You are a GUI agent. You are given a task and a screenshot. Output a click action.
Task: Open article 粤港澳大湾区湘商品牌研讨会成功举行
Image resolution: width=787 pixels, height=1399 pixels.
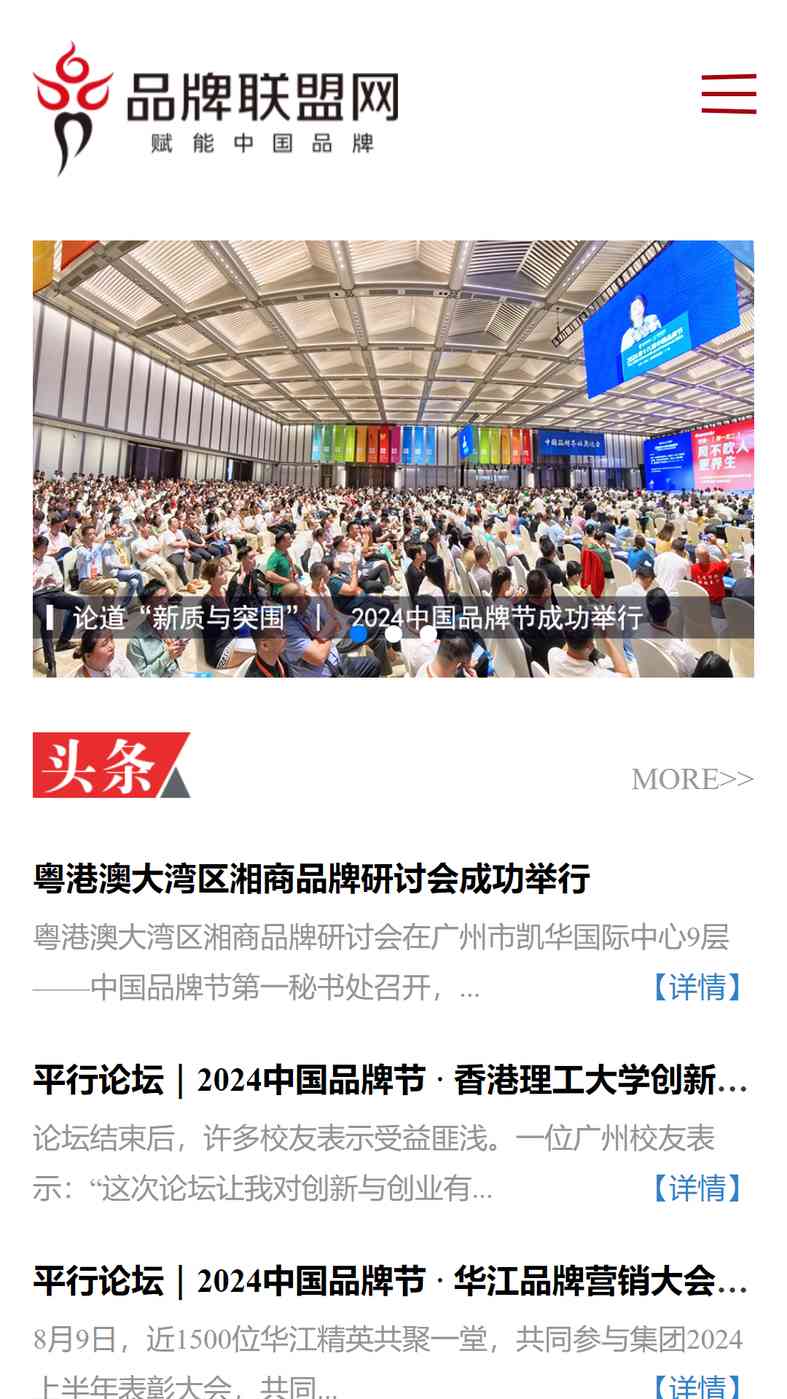pyautogui.click(x=312, y=879)
